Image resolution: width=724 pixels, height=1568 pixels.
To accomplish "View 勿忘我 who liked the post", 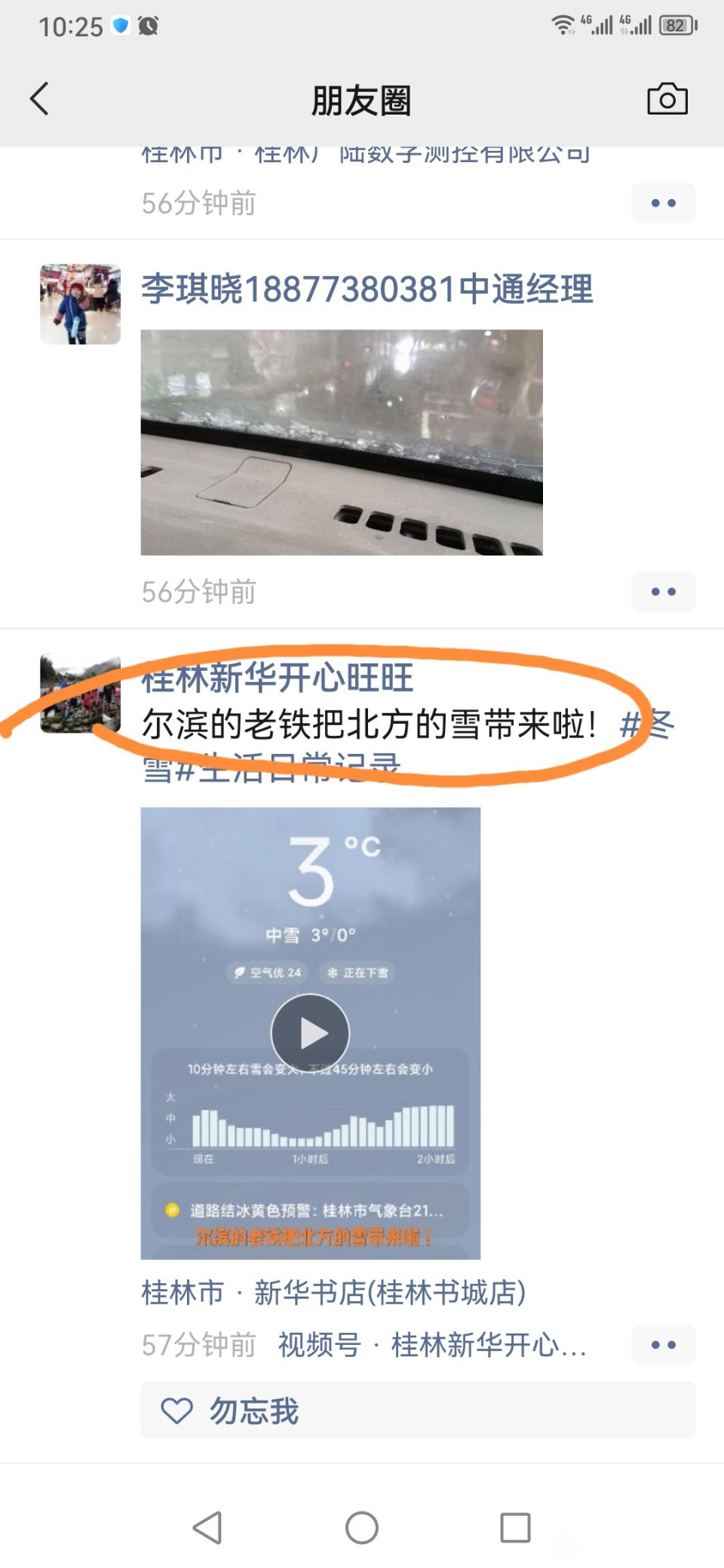I will point(253,1410).
